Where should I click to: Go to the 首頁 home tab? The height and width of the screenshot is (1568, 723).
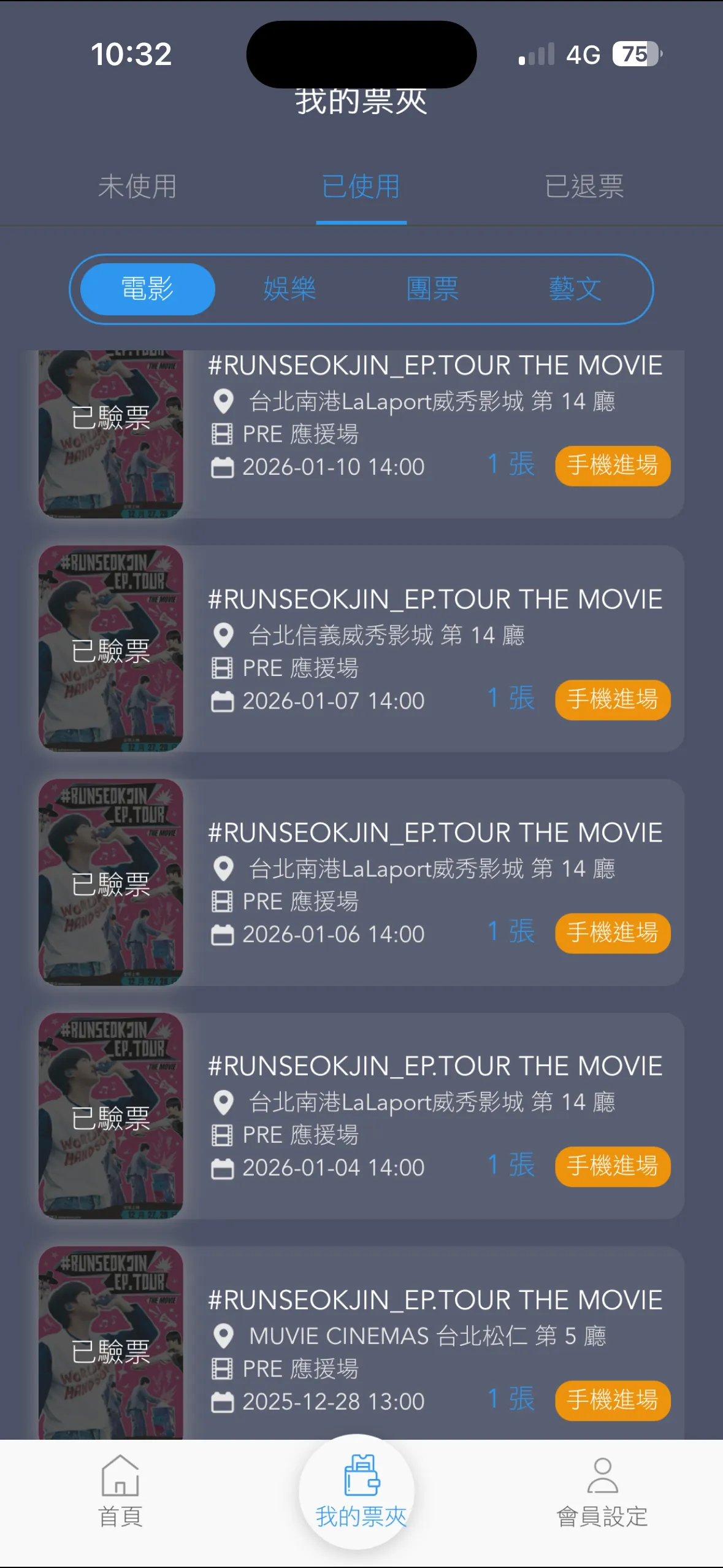120,1492
